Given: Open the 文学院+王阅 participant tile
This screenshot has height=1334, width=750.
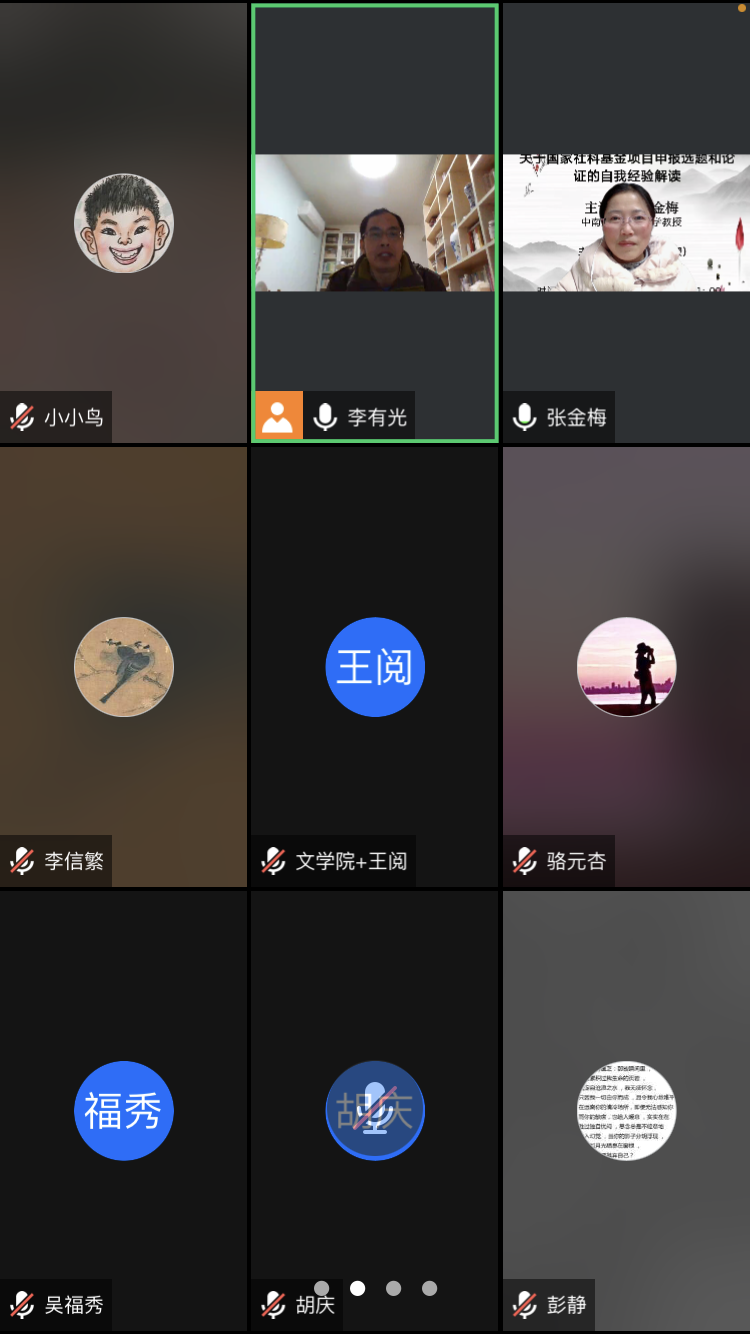Looking at the screenshot, I should click(374, 666).
